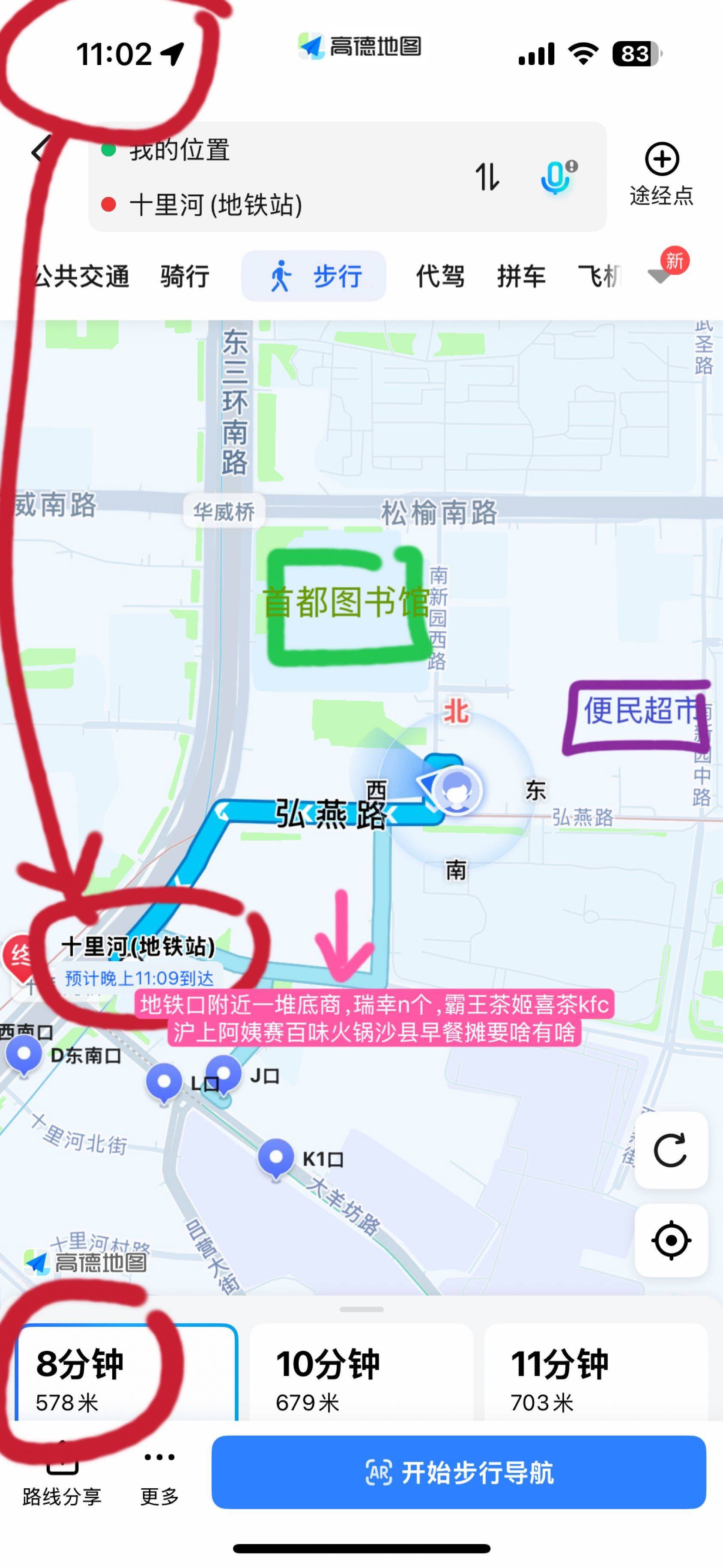Open the 拼车 carpool tab

coord(522,276)
